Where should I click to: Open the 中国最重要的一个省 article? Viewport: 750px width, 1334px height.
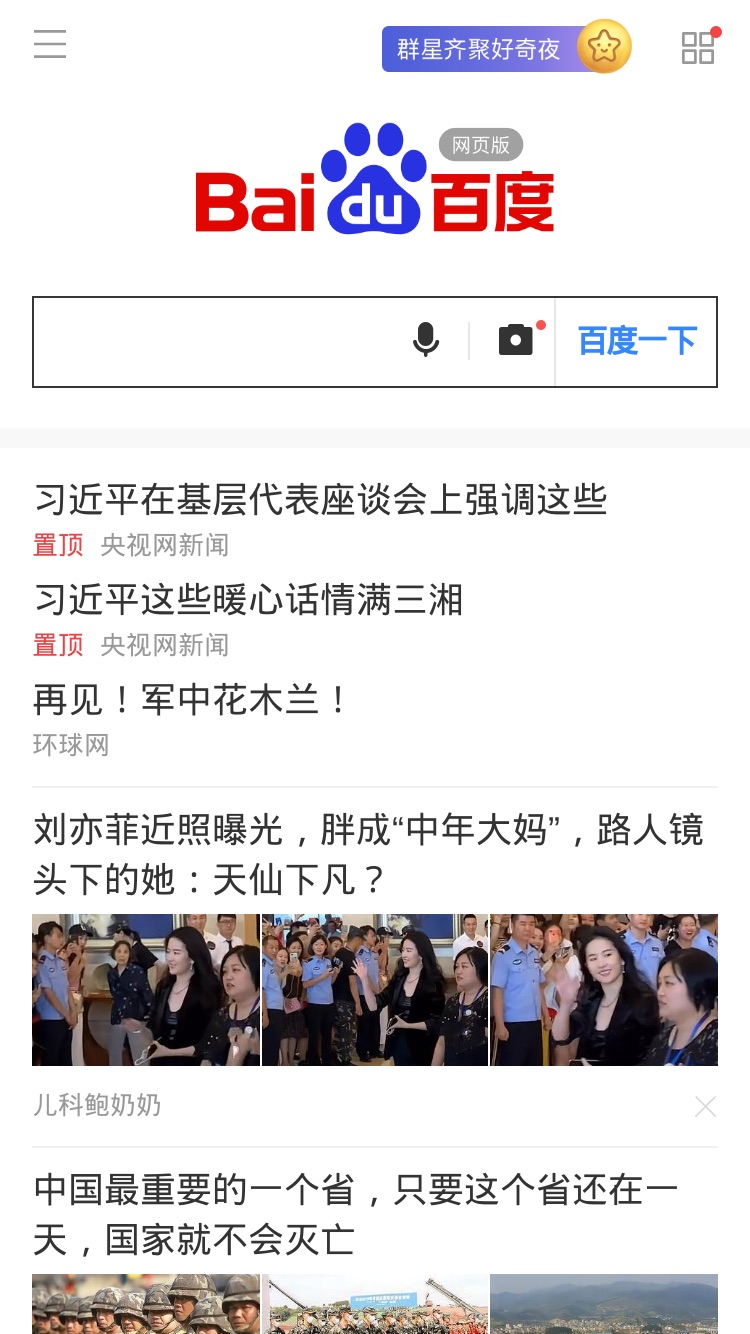[x=356, y=1215]
